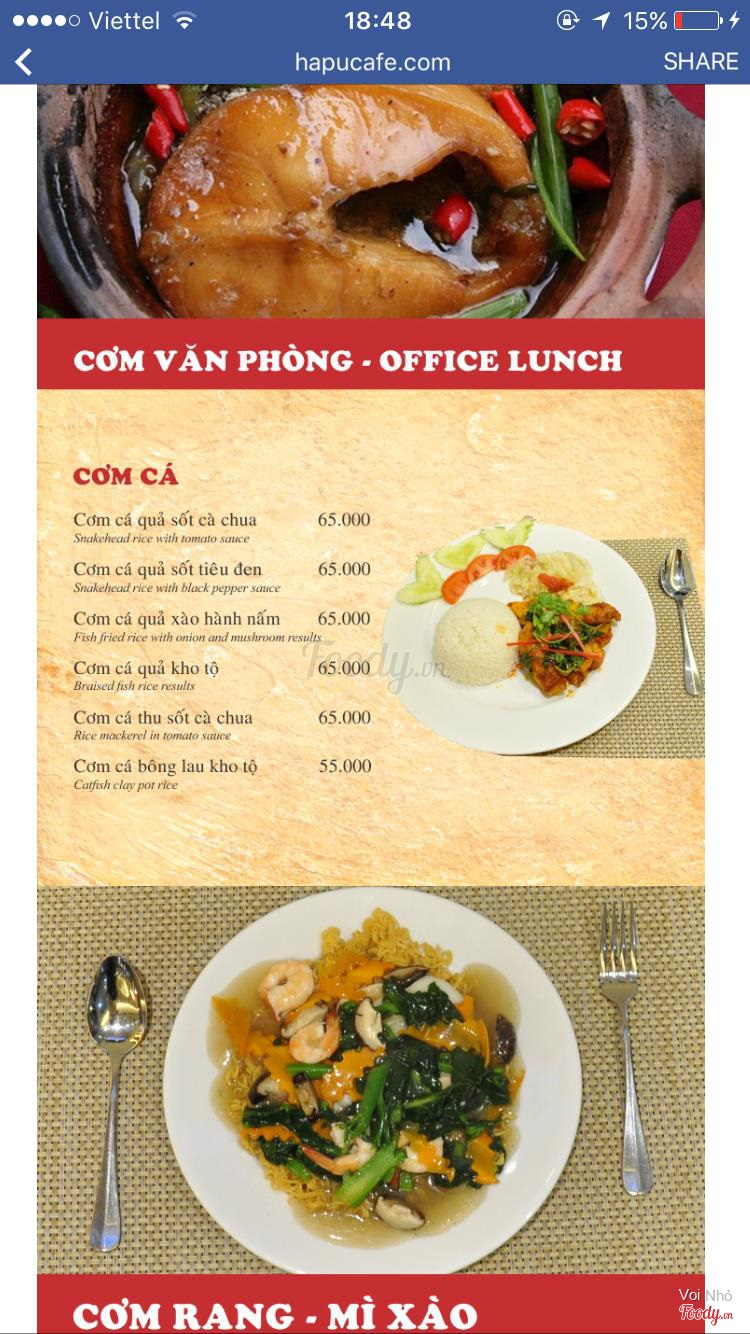The image size is (750, 1334).
Task: Tap the SHARE button
Action: pos(700,62)
